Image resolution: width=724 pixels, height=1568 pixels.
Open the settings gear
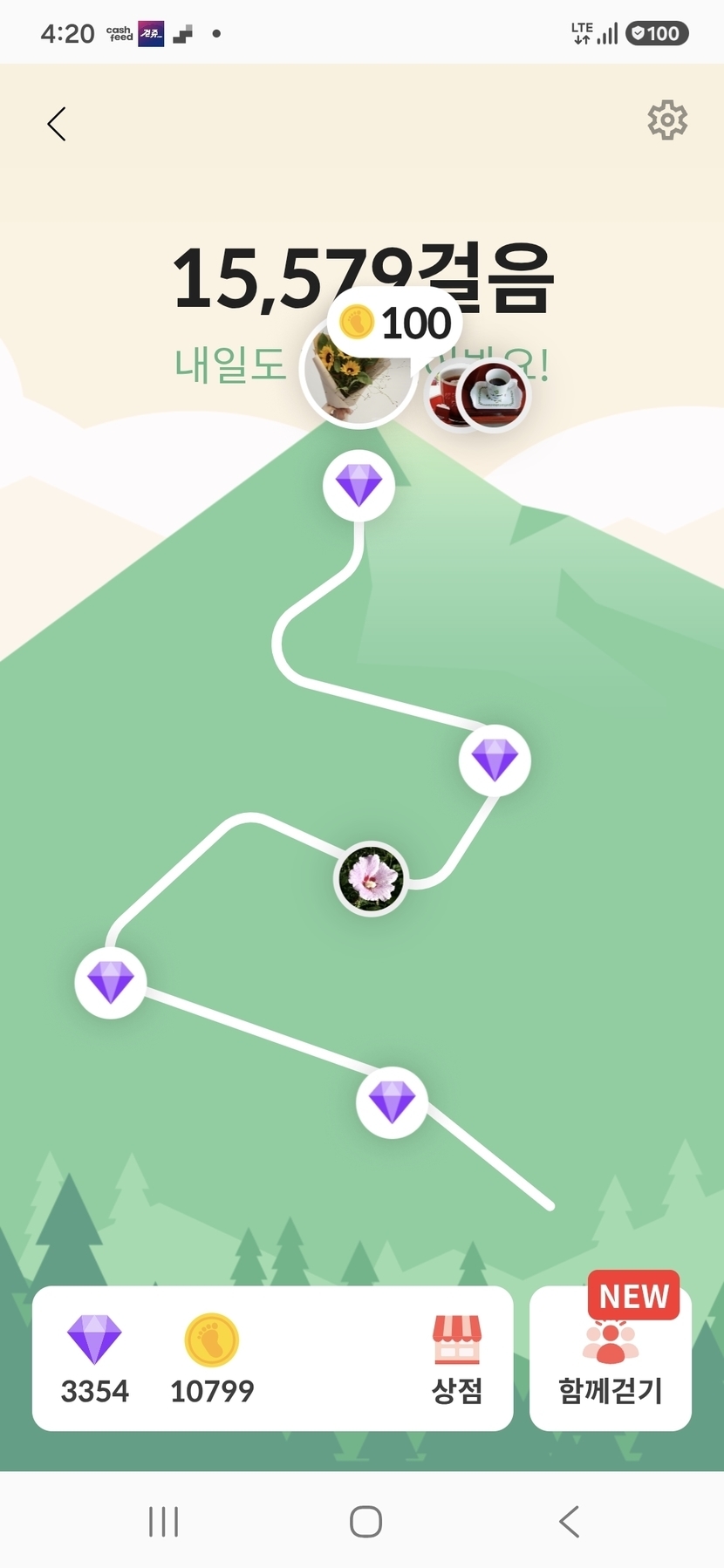(x=667, y=120)
